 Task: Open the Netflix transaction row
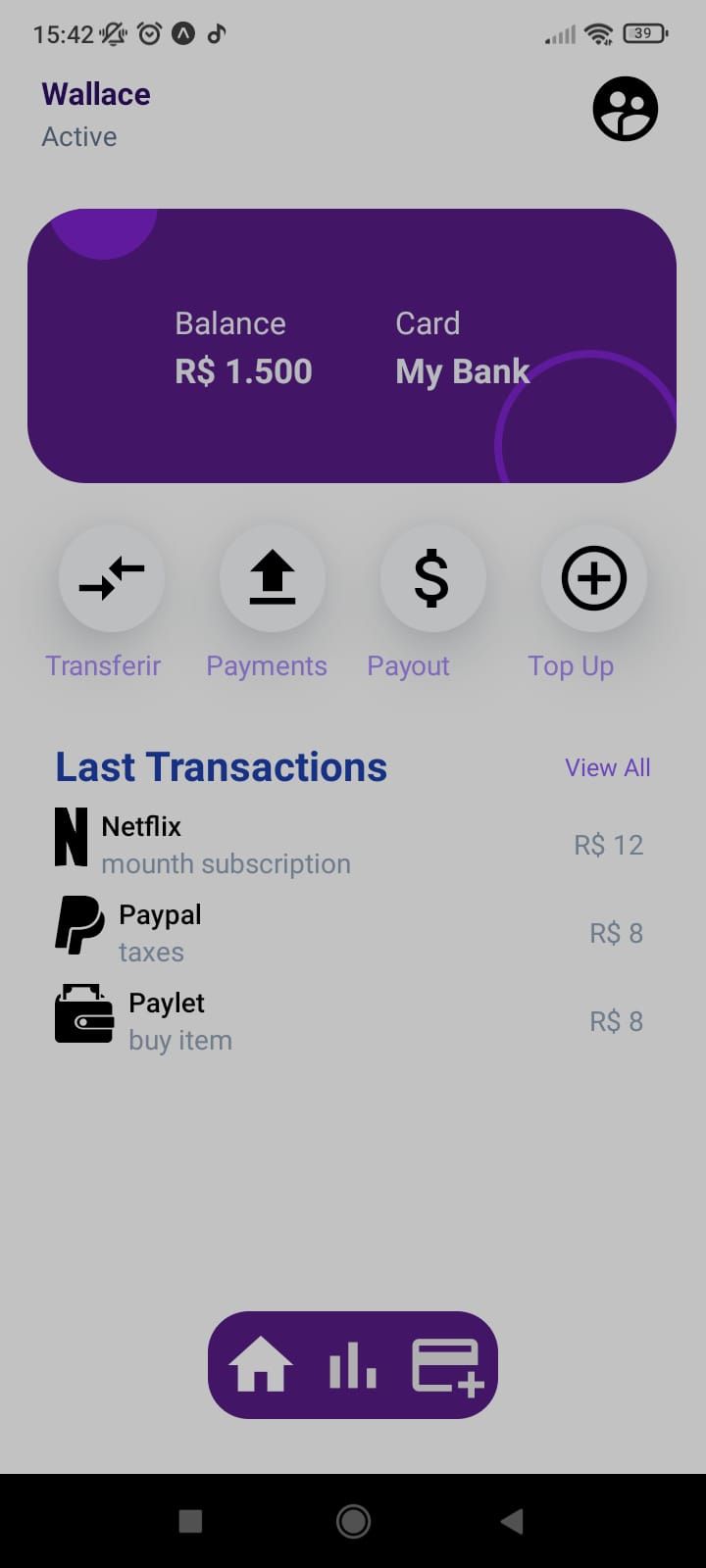[x=348, y=845]
